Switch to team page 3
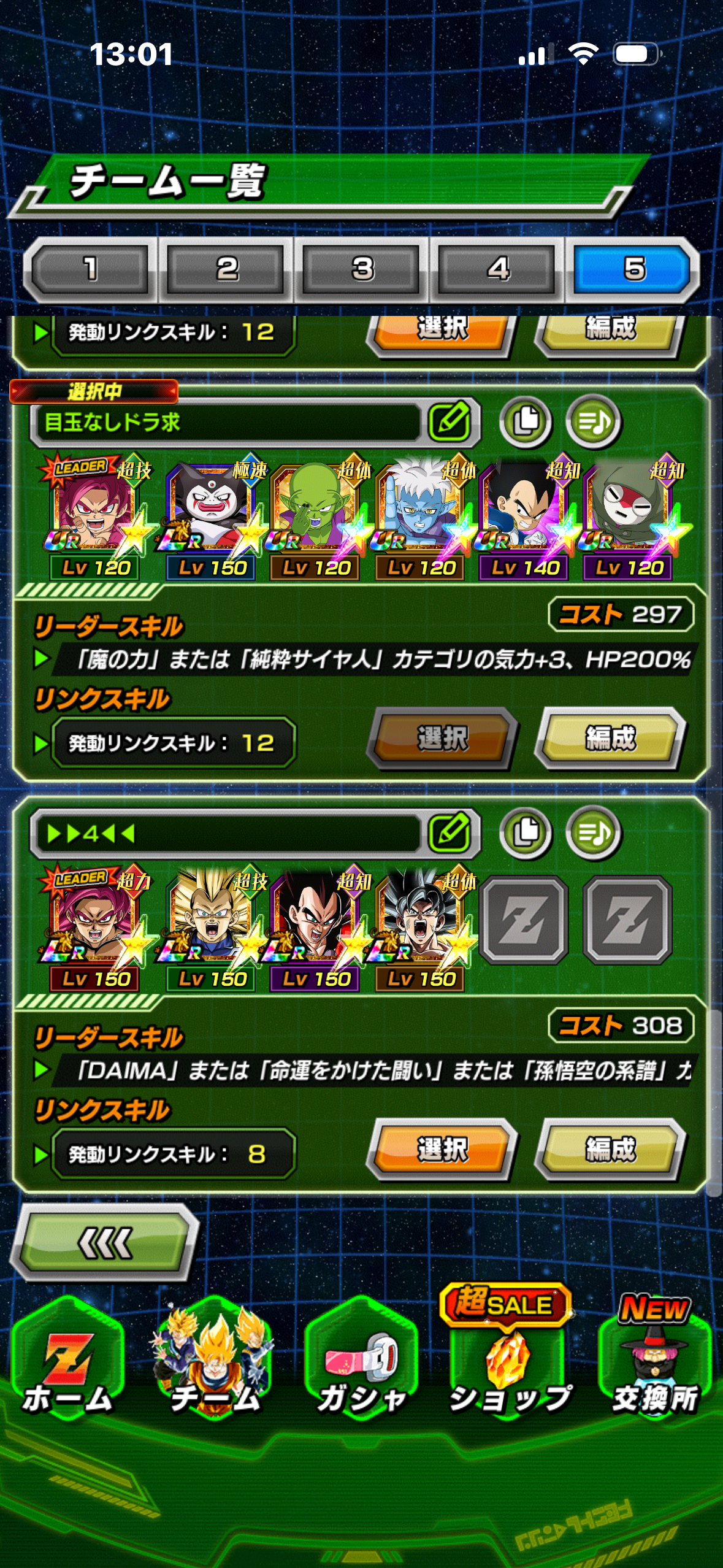 362,269
